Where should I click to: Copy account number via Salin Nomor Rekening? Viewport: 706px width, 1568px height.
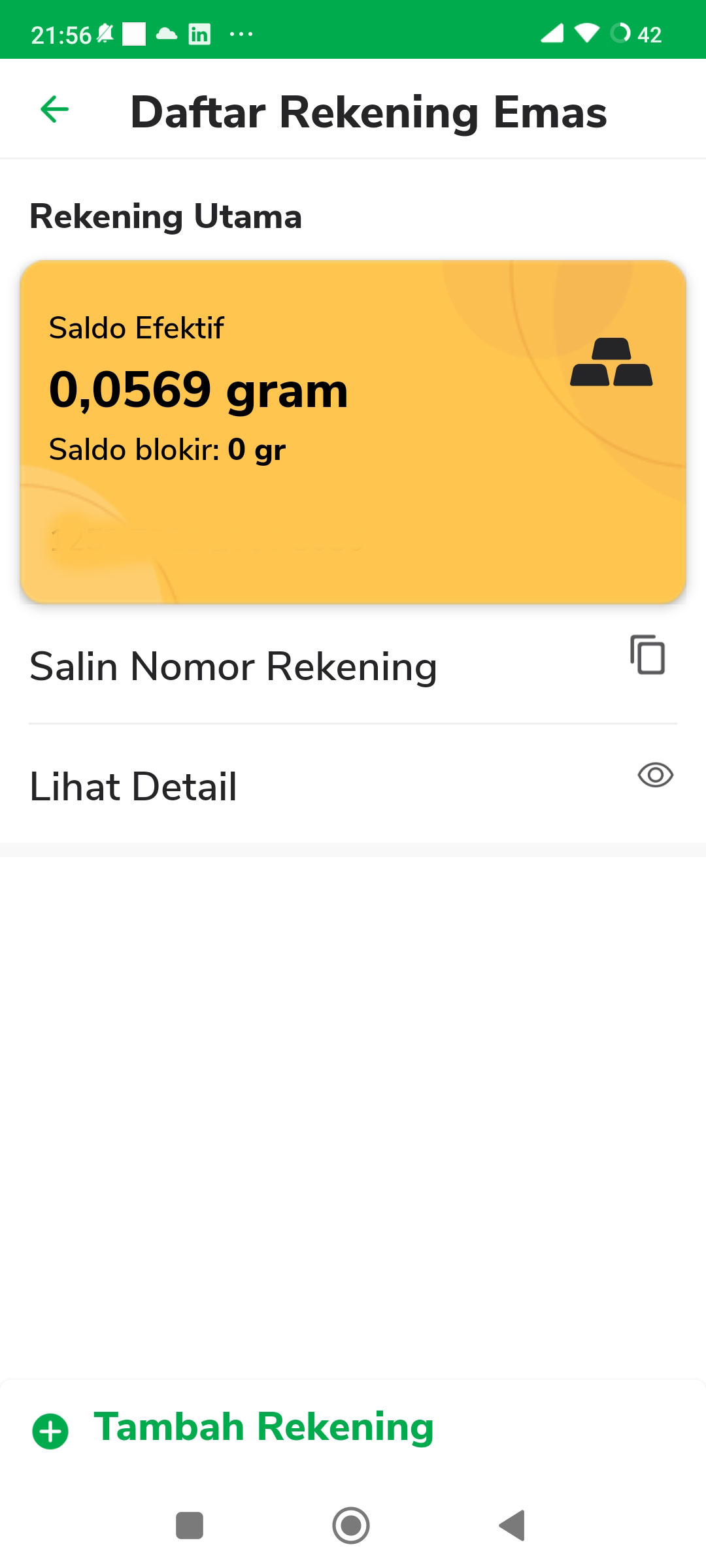pos(353,666)
